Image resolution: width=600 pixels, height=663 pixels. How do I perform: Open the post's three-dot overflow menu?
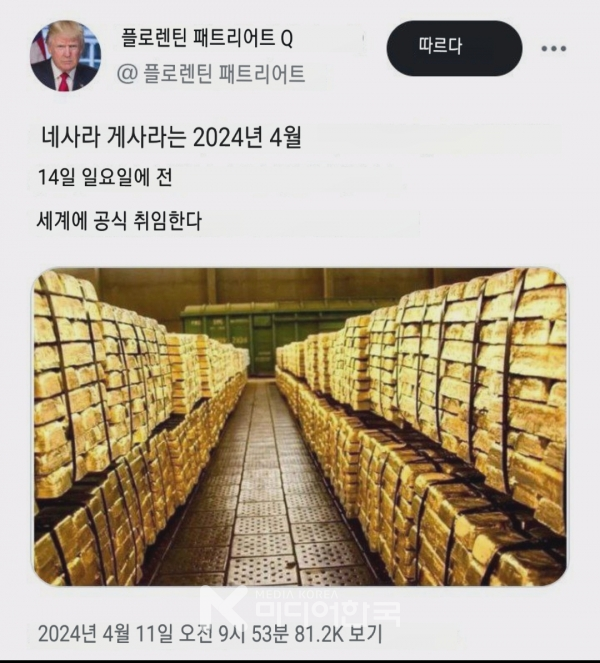554,48
